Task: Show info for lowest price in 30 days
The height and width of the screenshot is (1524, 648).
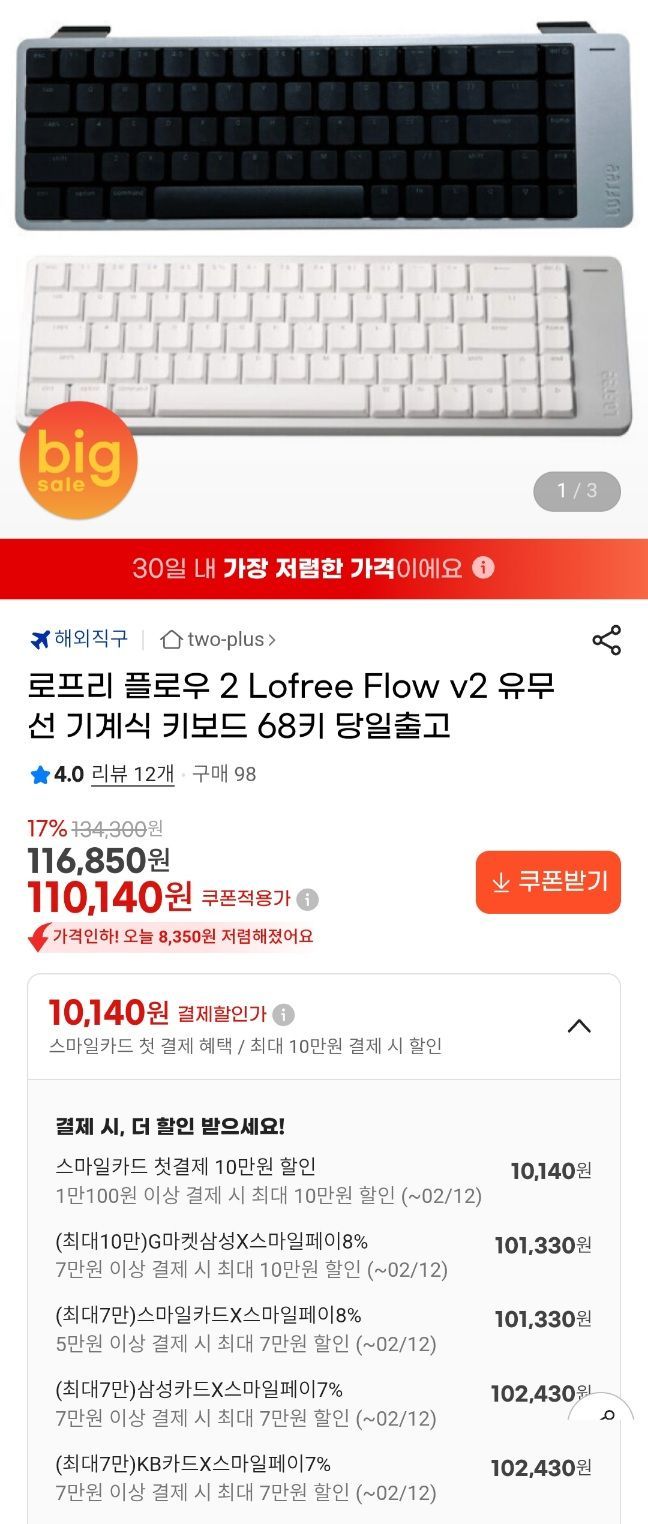Action: pyautogui.click(x=484, y=569)
